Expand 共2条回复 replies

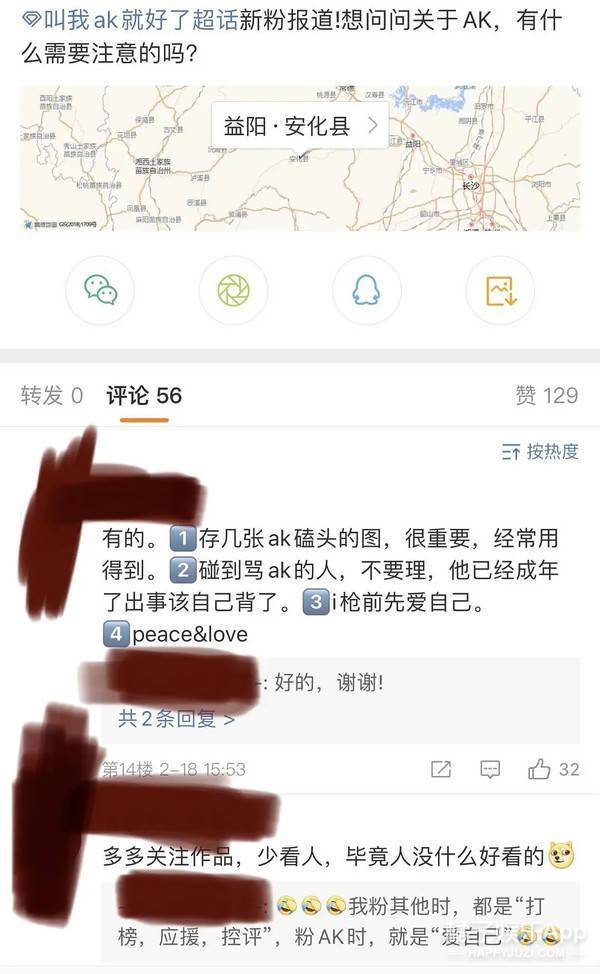[176, 718]
